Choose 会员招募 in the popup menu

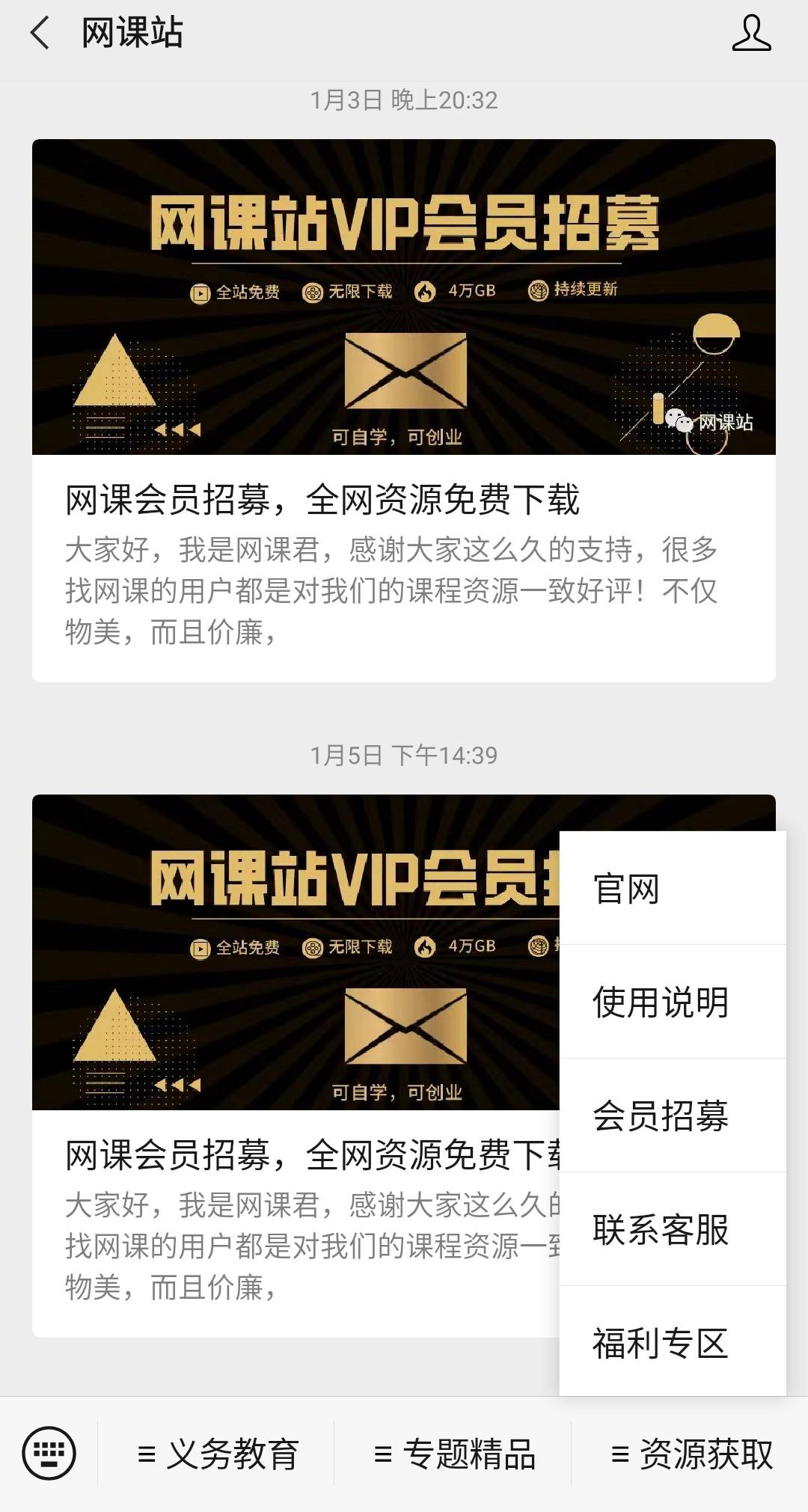pos(672,1115)
